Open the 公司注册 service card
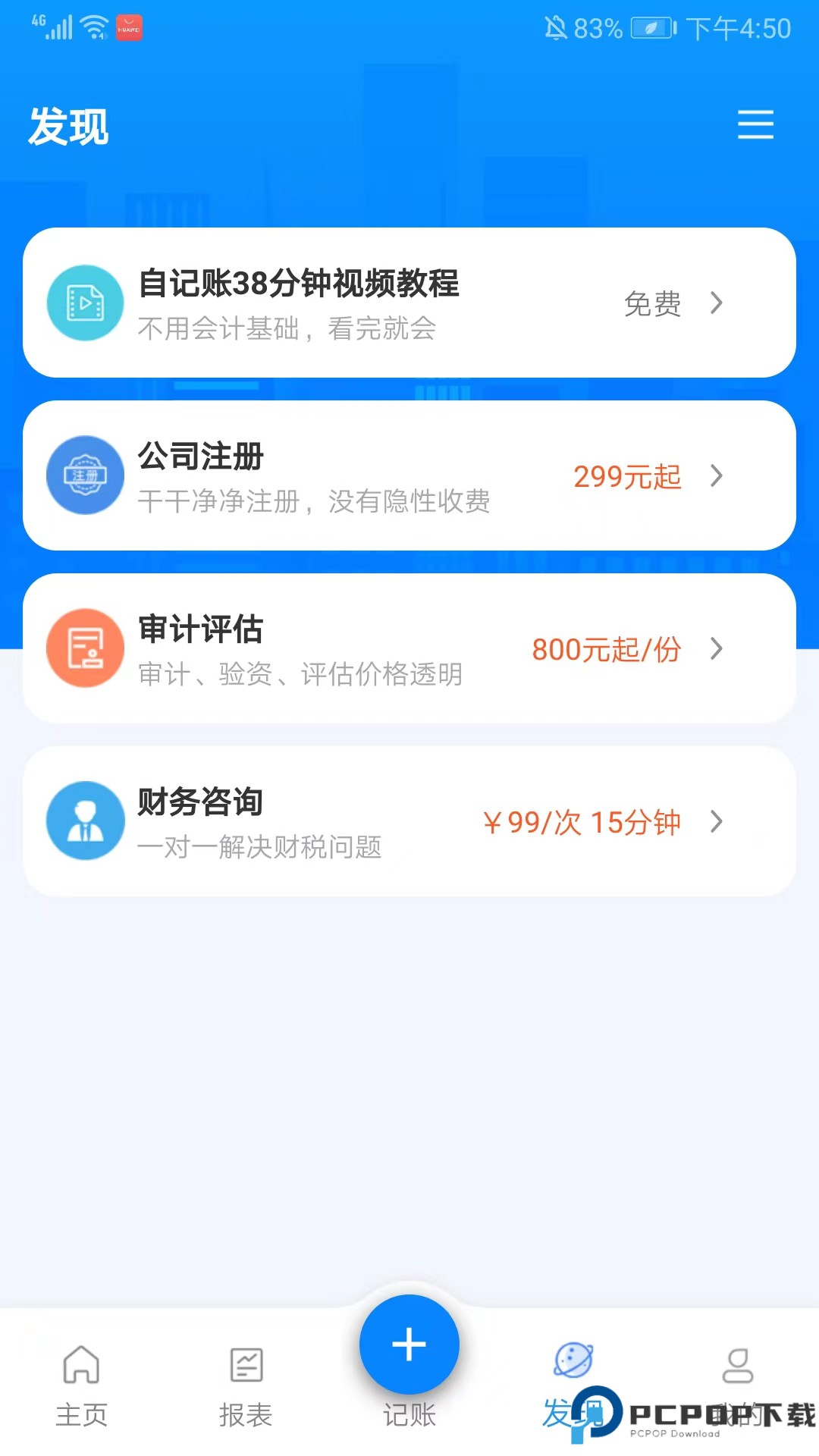Image resolution: width=819 pixels, height=1456 pixels. click(x=409, y=475)
